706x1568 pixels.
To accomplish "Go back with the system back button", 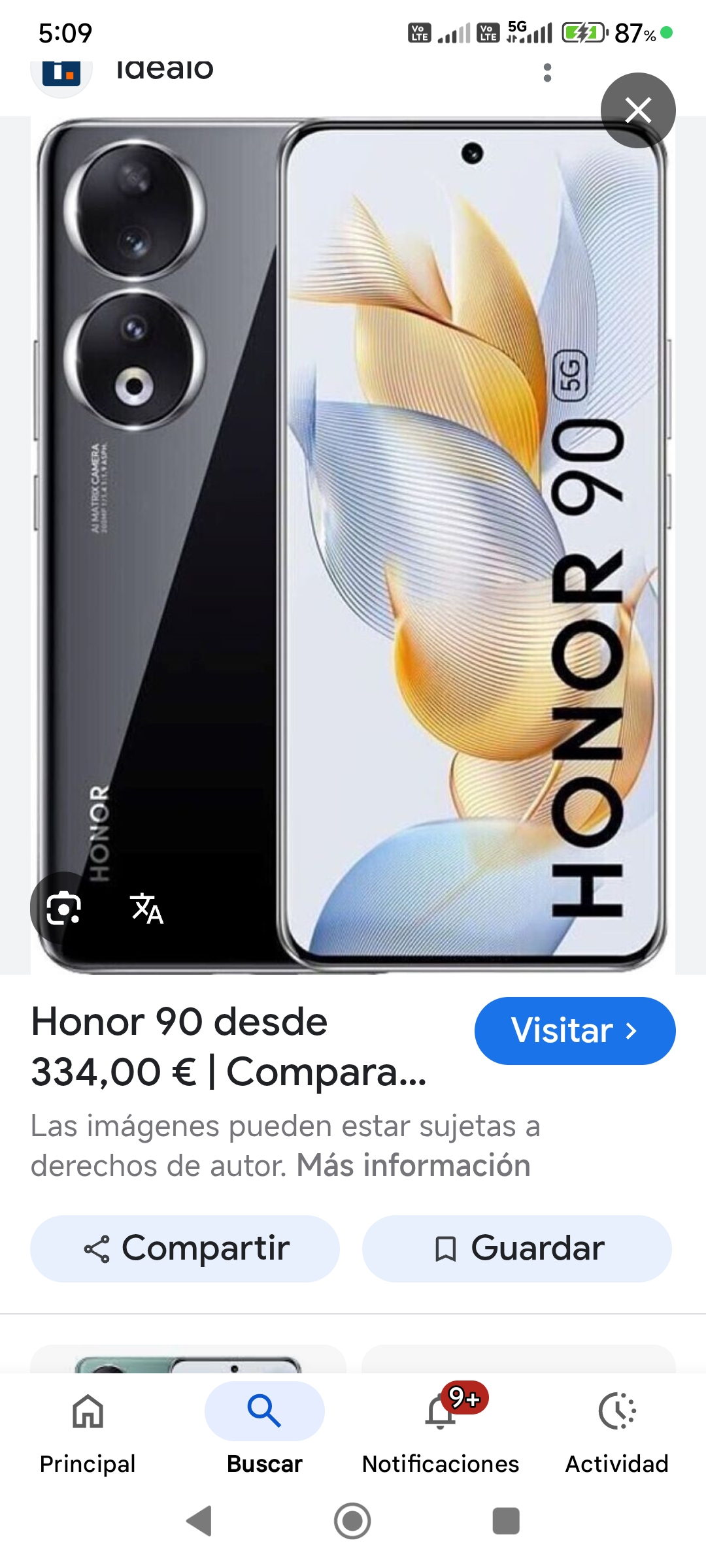I will 199,1521.
